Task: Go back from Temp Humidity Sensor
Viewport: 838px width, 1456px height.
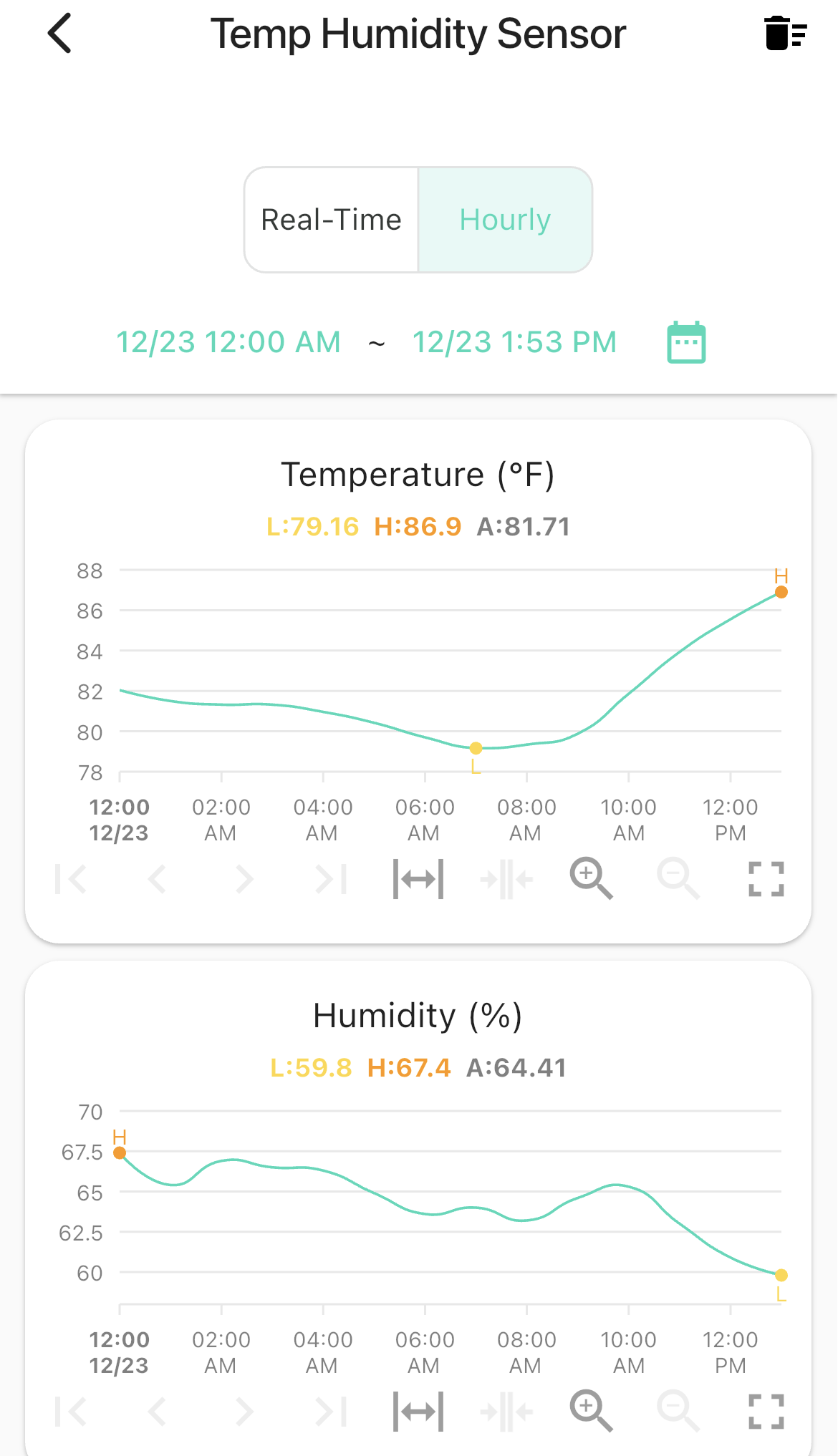Action: [60, 34]
